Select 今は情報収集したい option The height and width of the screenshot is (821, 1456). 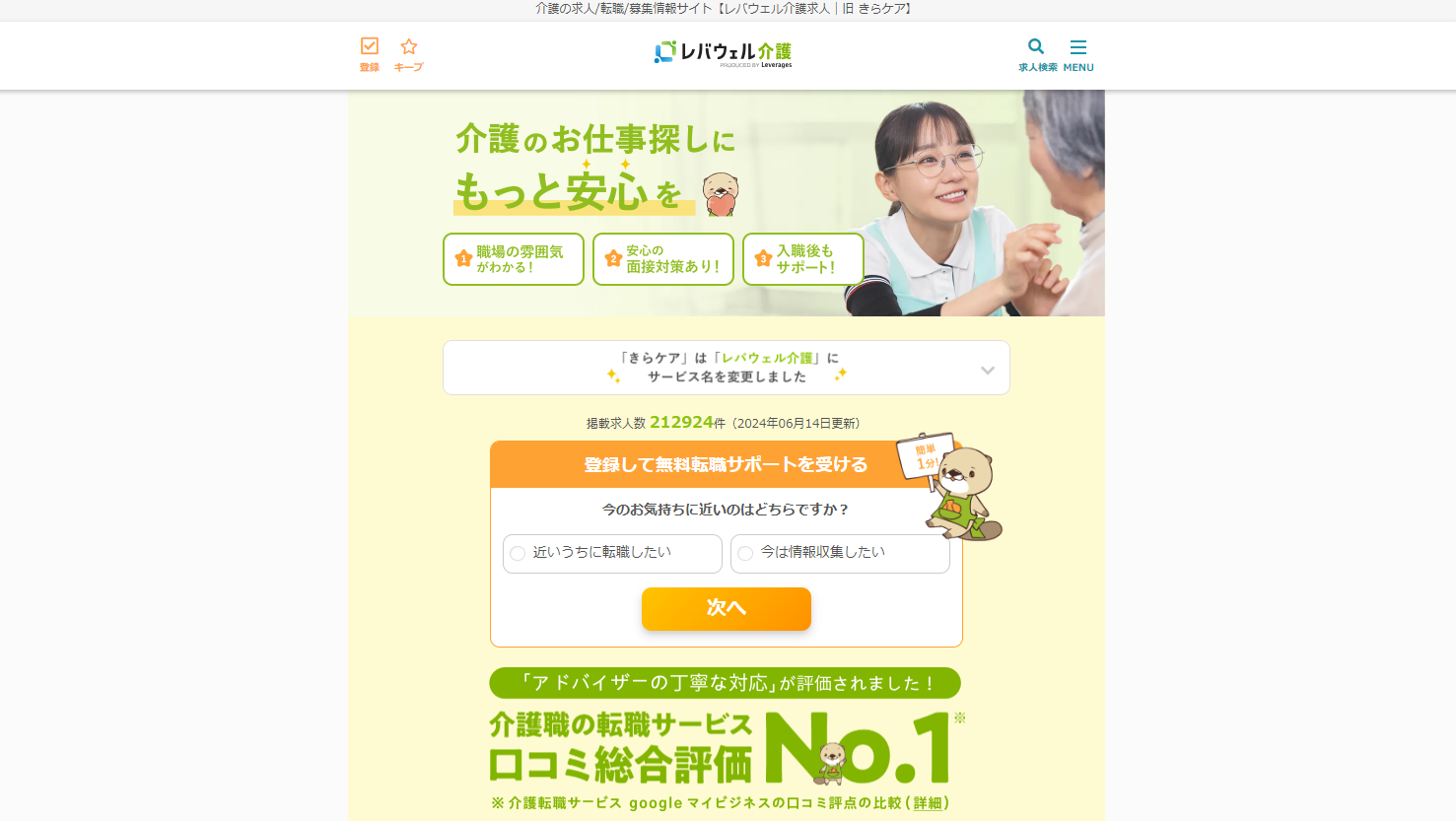[840, 553]
